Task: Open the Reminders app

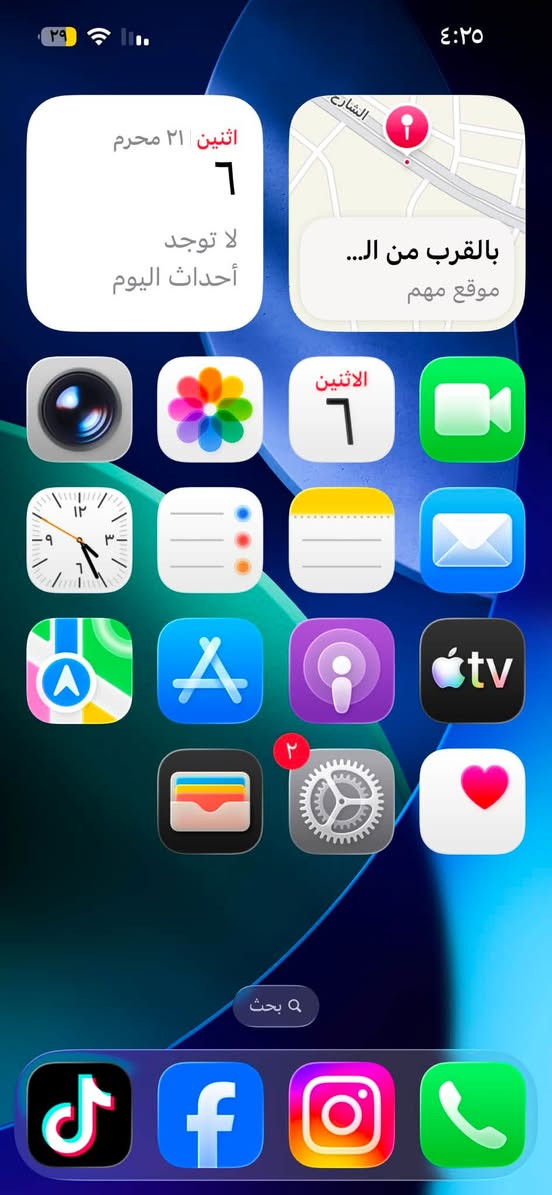Action: coord(210,540)
